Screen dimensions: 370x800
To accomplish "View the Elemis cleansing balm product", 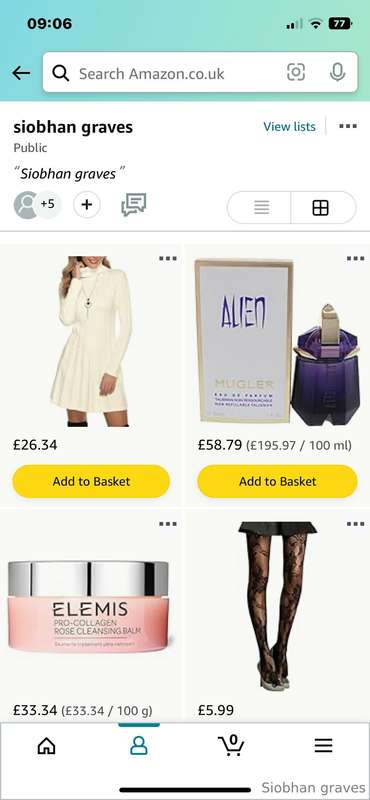I will tap(88, 606).
